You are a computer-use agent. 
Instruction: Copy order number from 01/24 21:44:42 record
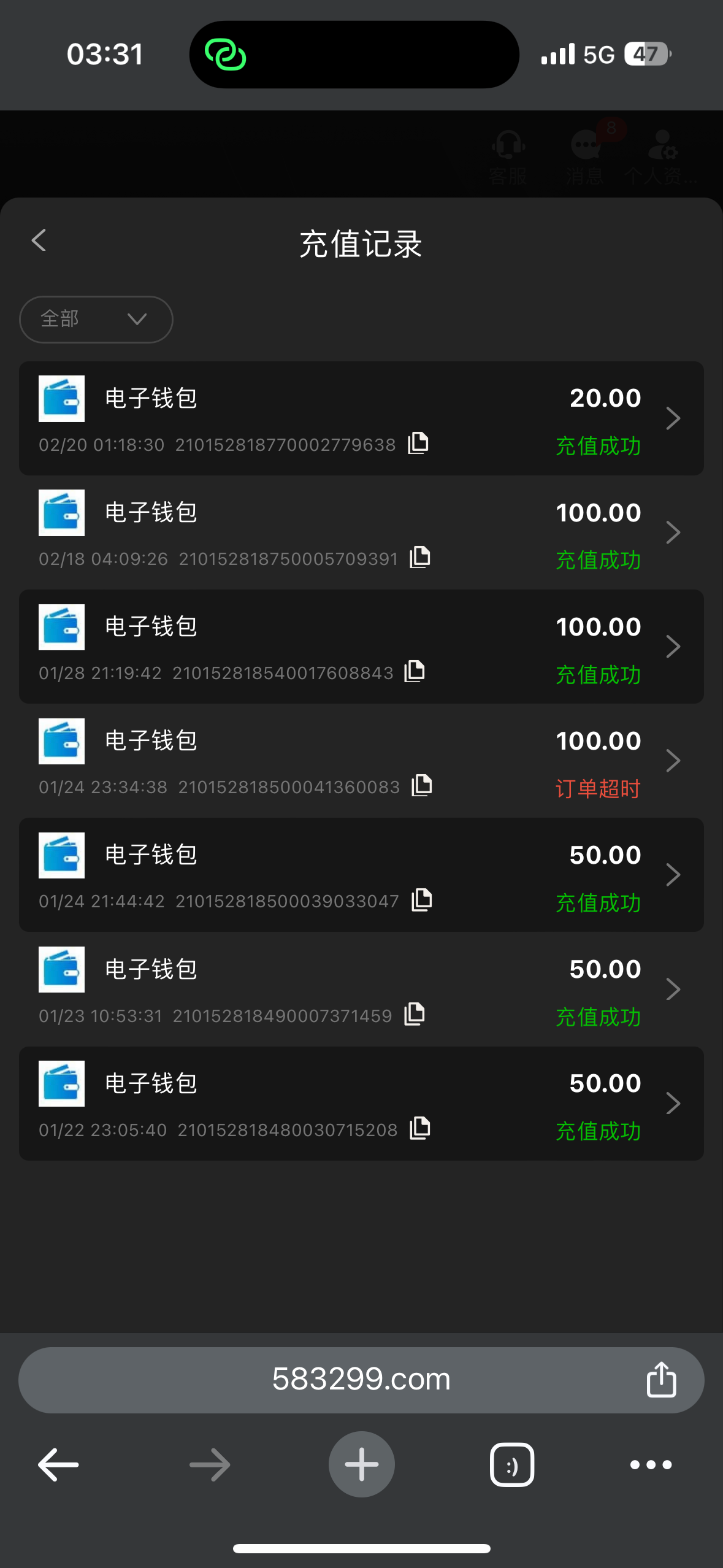(x=422, y=900)
